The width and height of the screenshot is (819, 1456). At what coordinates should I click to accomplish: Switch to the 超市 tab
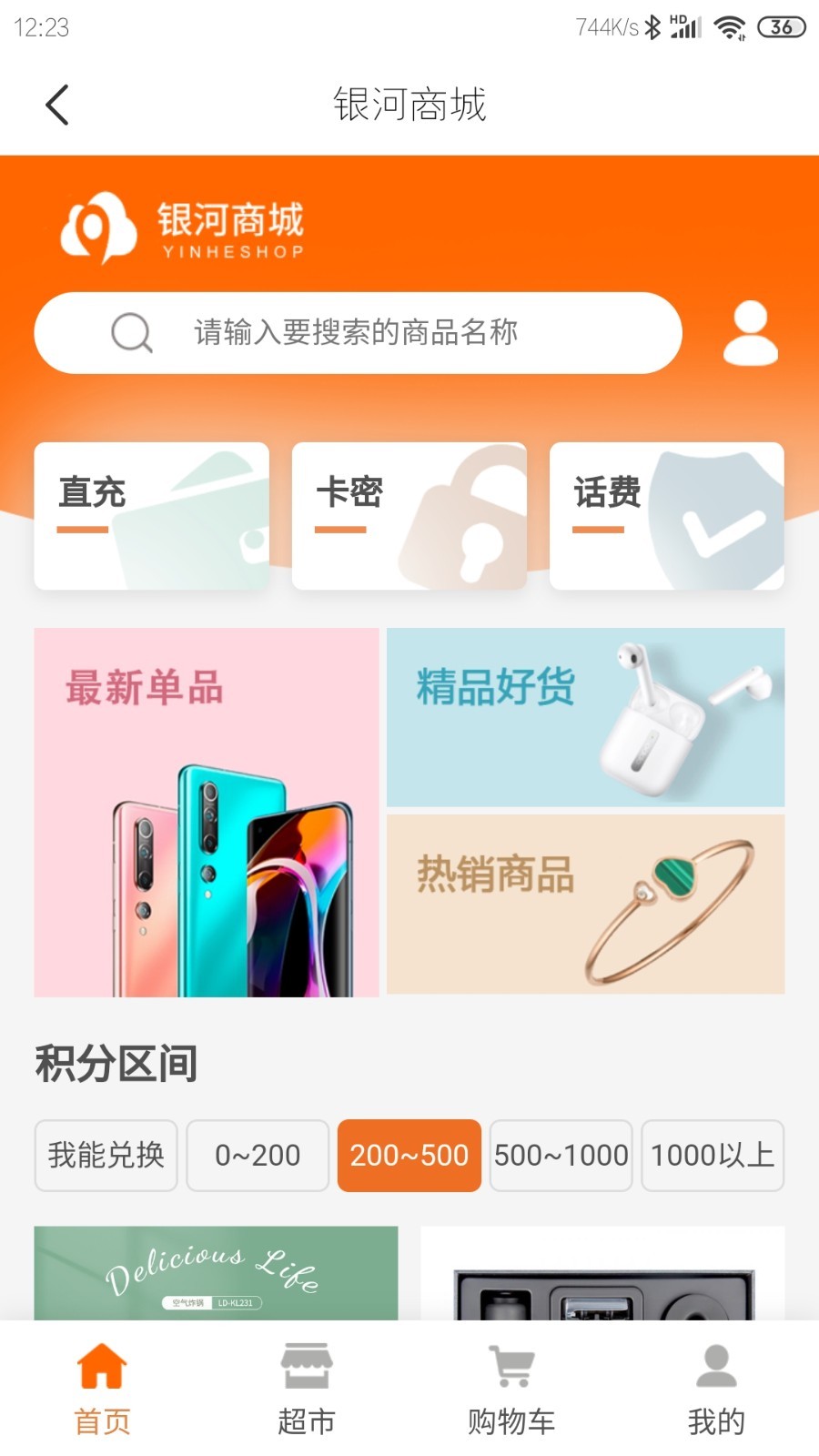click(x=307, y=1389)
